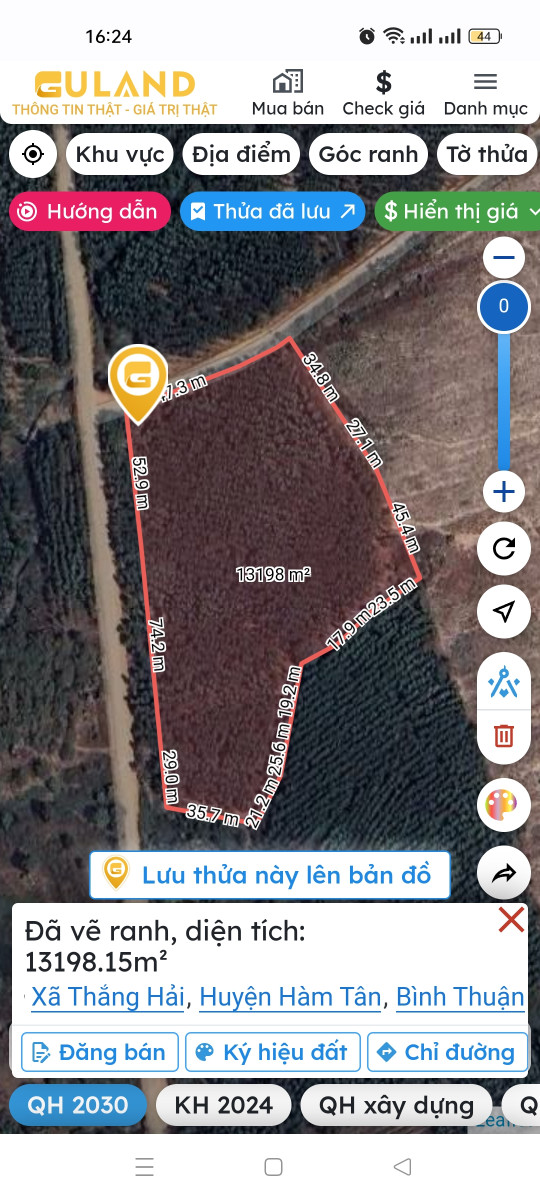This screenshot has height=1200, width=540.
Task: Center map on my location
Action: [33, 155]
